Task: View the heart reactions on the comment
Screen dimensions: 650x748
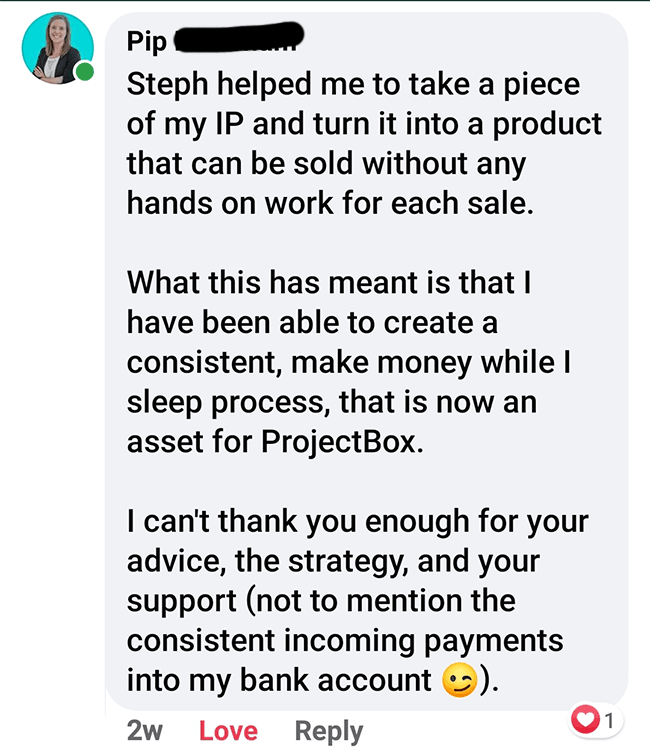Action: pyautogui.click(x=595, y=719)
